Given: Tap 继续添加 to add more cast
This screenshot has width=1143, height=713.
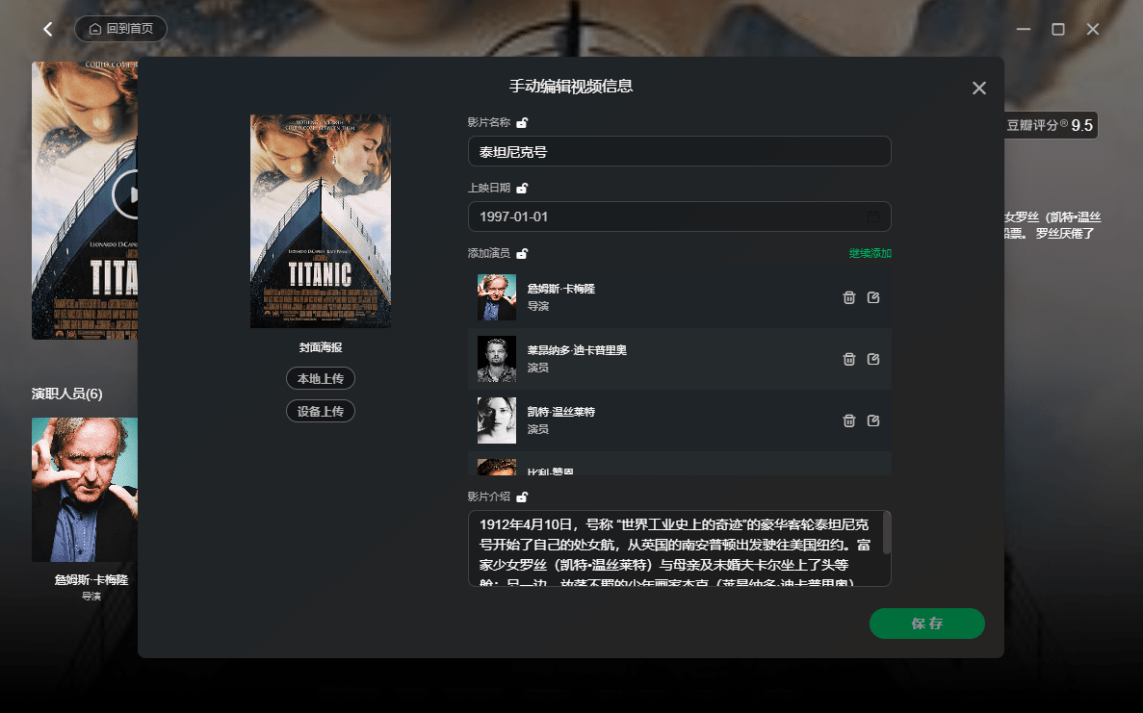Looking at the screenshot, I should pos(870,254).
